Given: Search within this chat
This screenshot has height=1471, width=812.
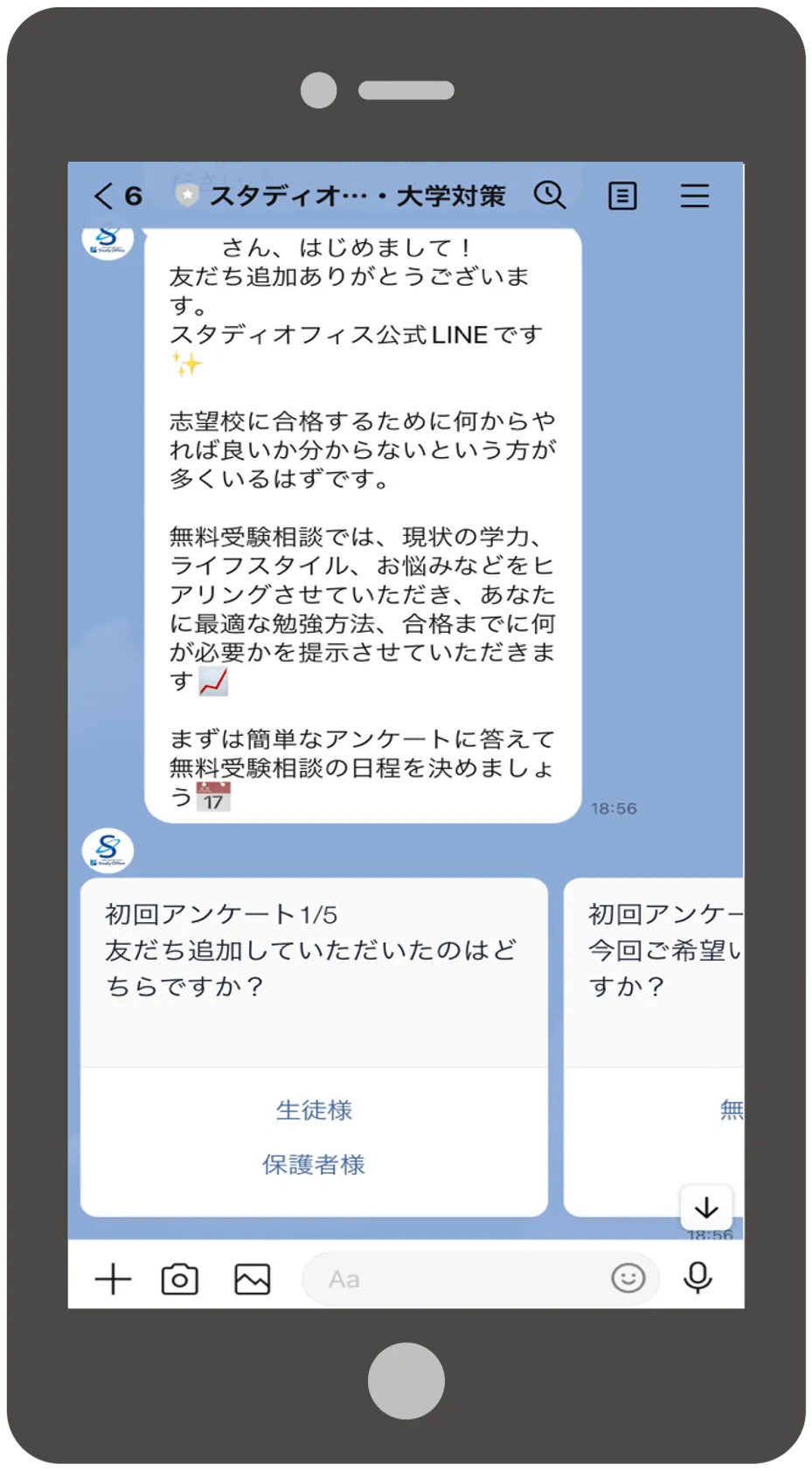Looking at the screenshot, I should coord(550,195).
